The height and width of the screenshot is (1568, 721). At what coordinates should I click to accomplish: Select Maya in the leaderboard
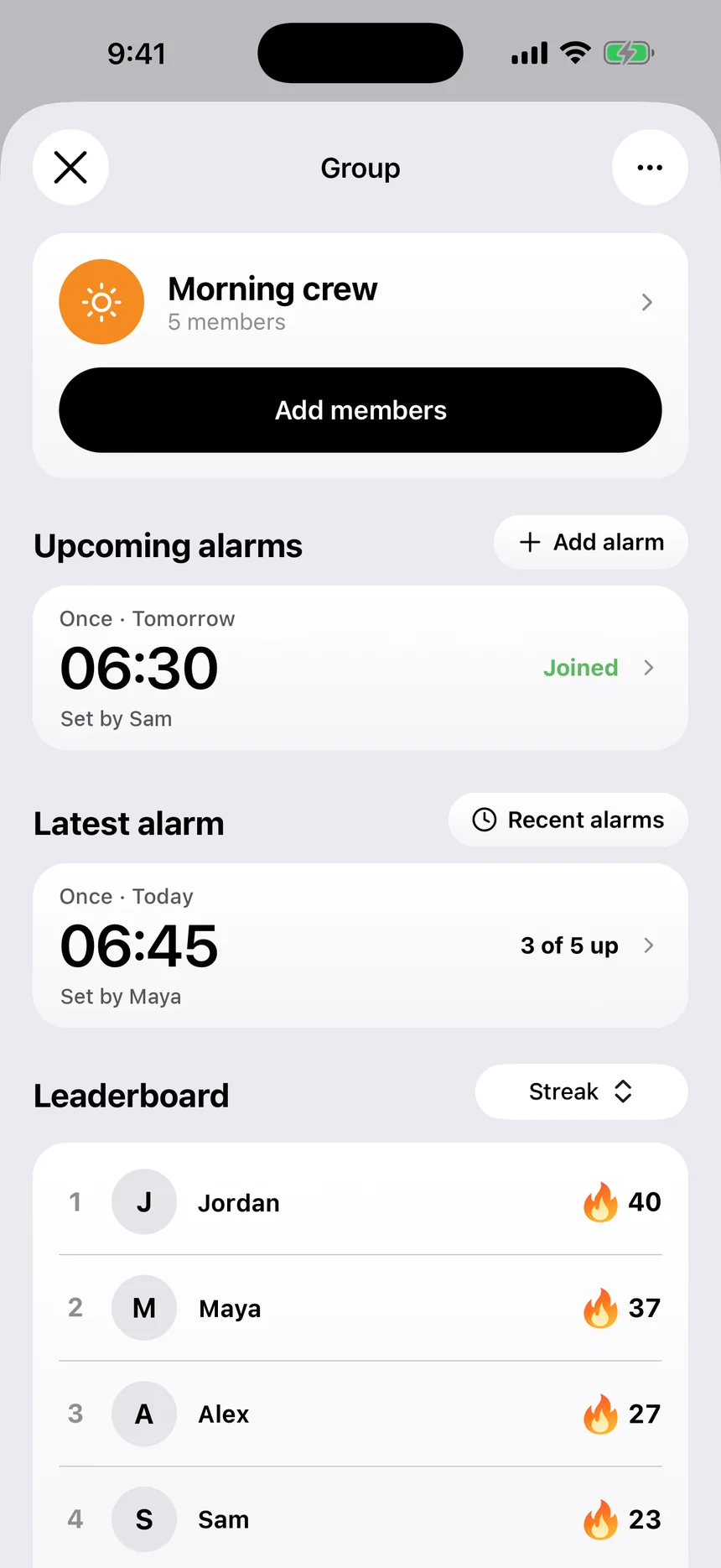coord(360,1308)
